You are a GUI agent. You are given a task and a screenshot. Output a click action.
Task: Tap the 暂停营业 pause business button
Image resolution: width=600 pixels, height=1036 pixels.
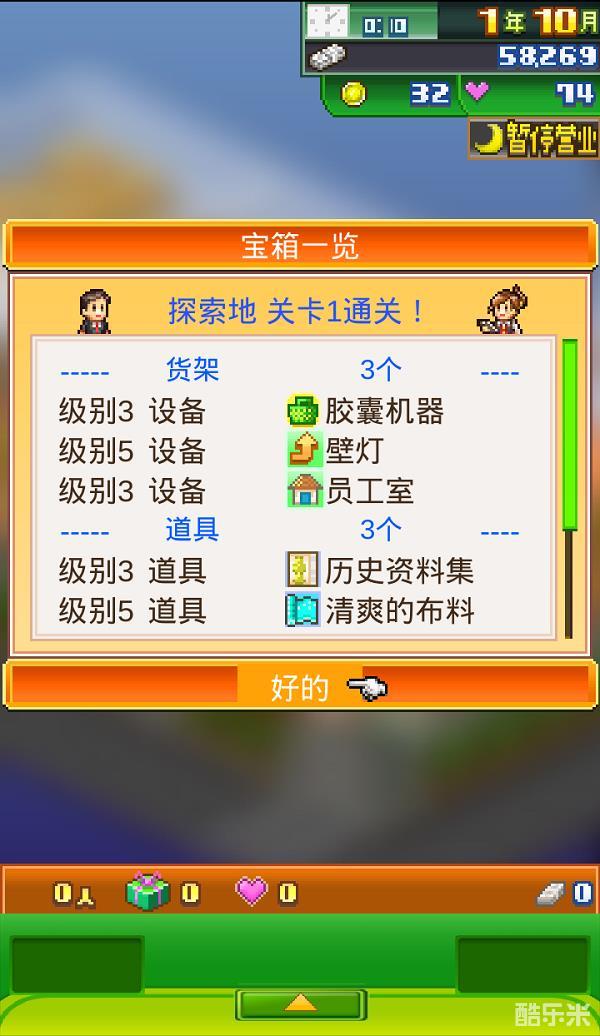click(533, 139)
